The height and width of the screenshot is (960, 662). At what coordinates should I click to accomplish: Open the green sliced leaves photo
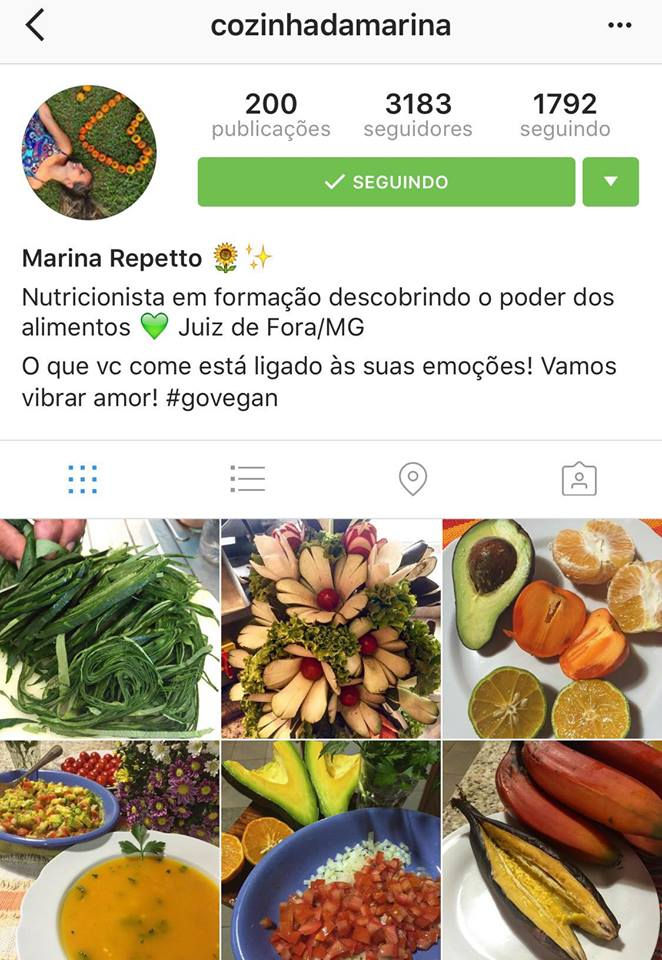tap(109, 628)
